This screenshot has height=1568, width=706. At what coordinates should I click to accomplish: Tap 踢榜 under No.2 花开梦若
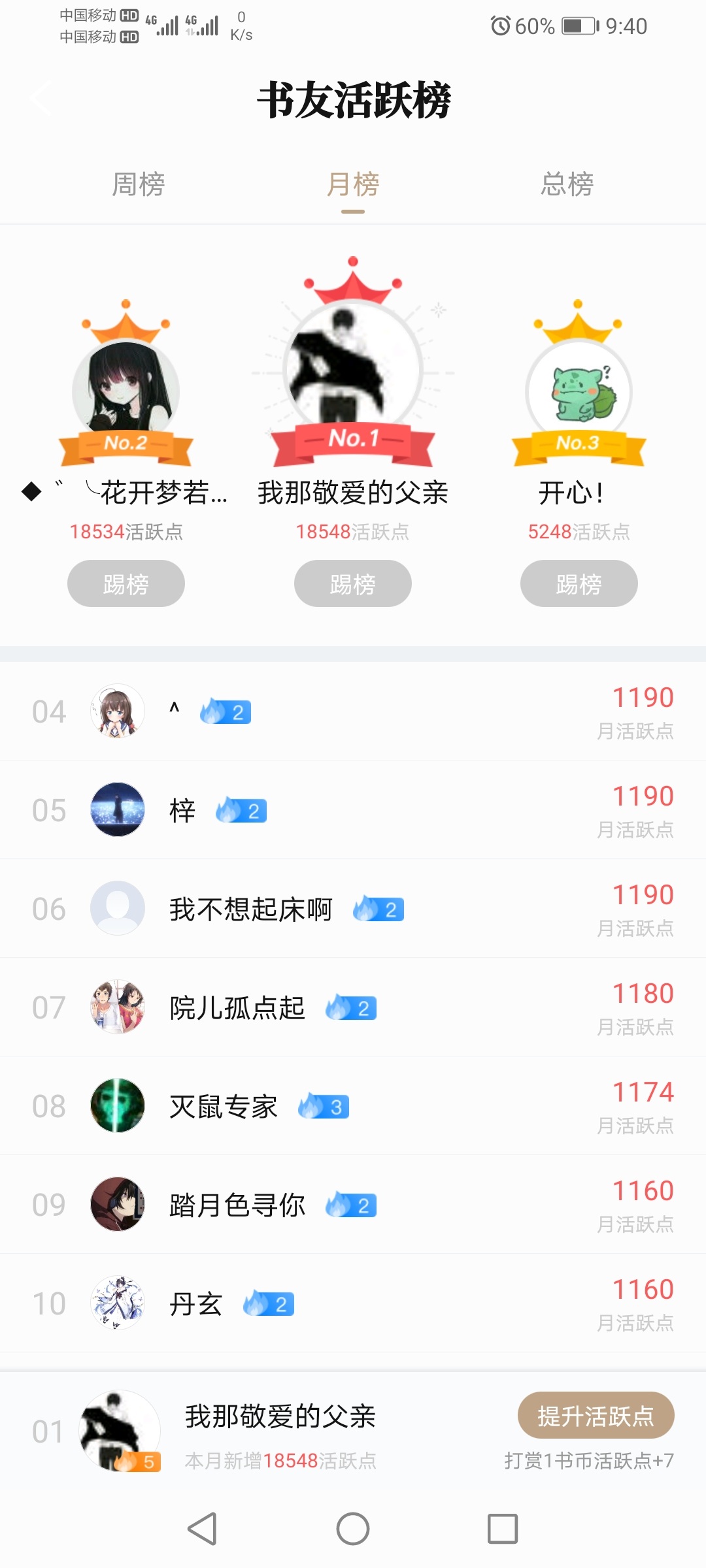[x=126, y=583]
